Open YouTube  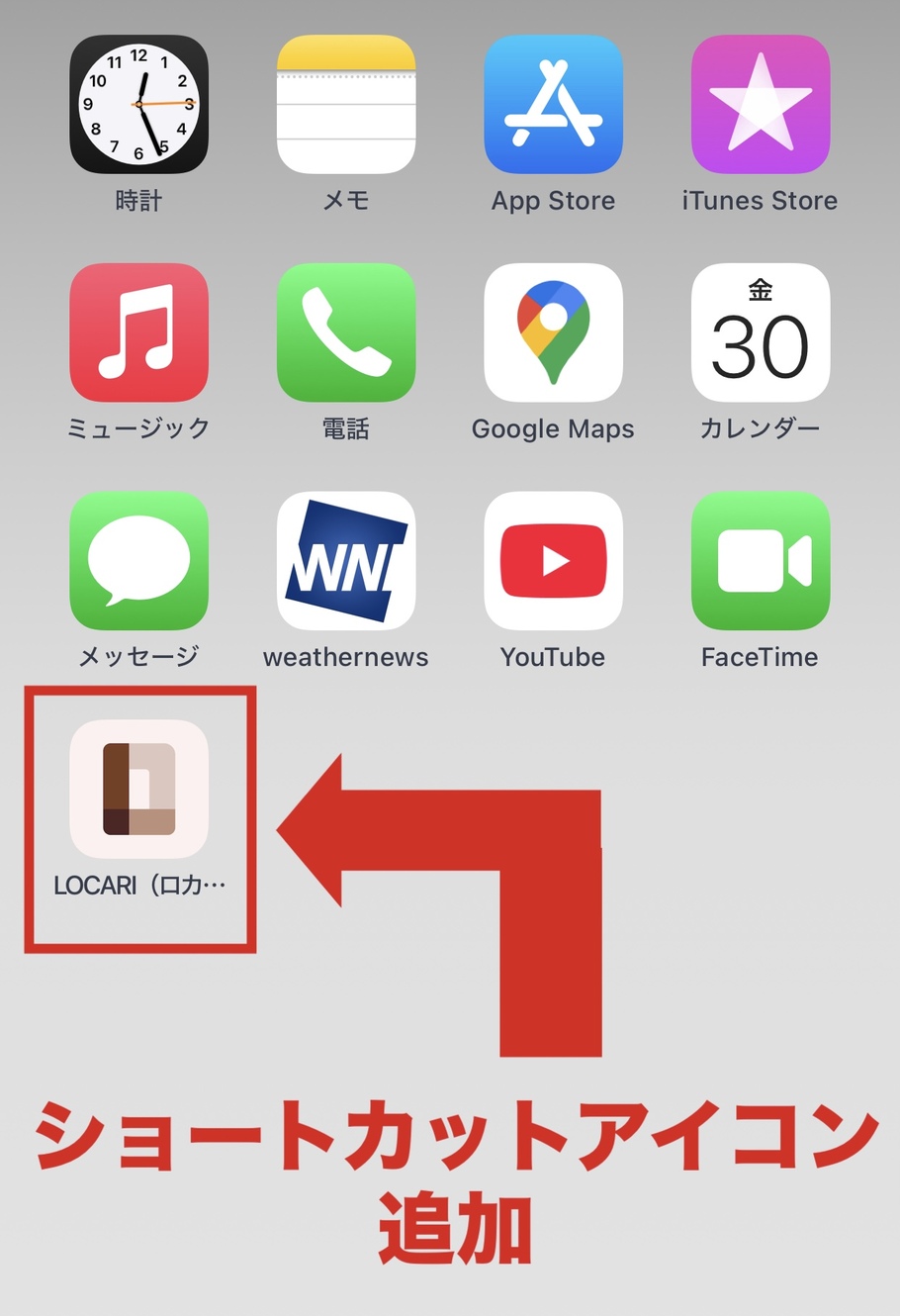click(x=553, y=561)
